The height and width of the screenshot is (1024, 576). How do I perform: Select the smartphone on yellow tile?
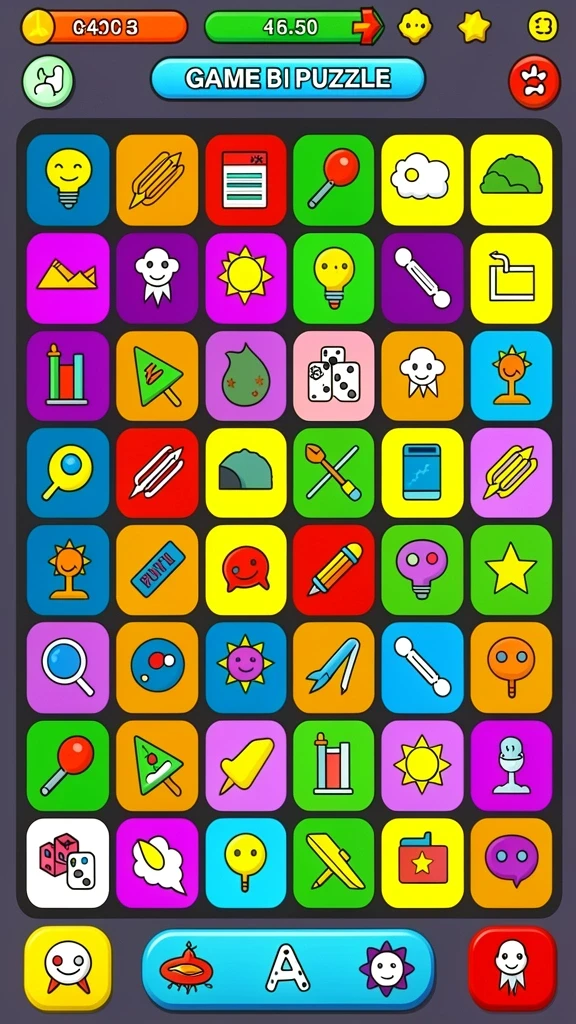(x=423, y=473)
